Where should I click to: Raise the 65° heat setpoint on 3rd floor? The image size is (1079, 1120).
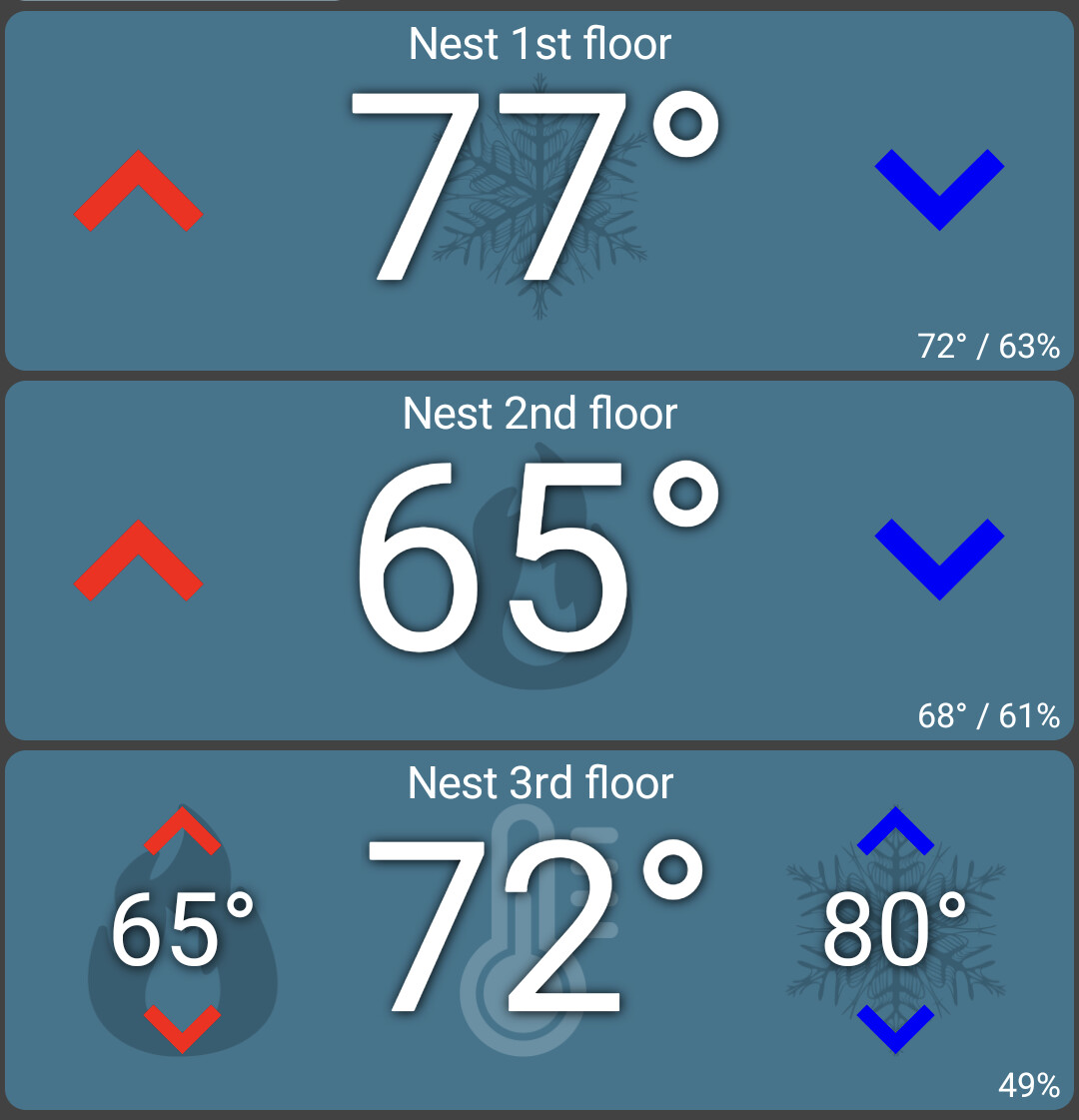click(x=182, y=832)
